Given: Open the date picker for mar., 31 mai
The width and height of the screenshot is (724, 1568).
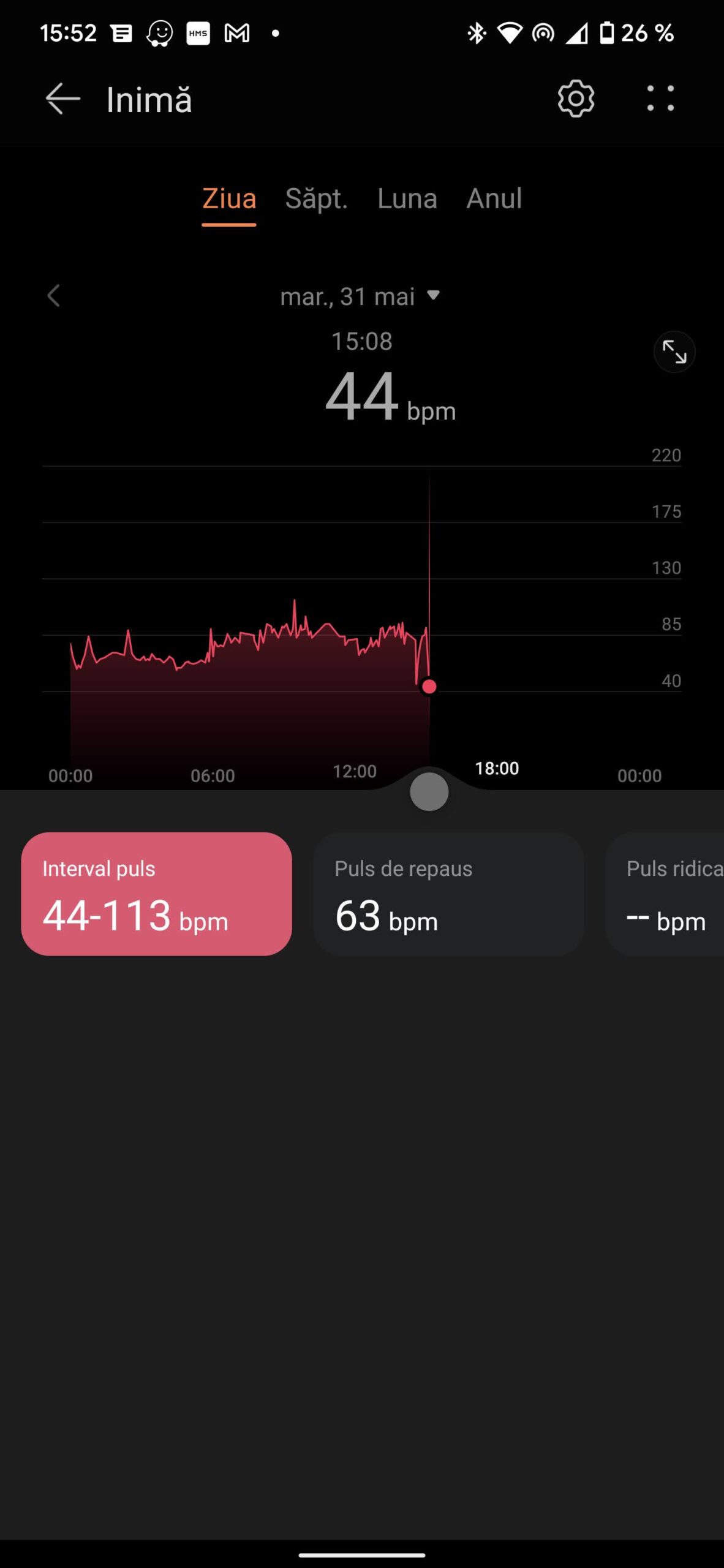Looking at the screenshot, I should click(x=360, y=296).
